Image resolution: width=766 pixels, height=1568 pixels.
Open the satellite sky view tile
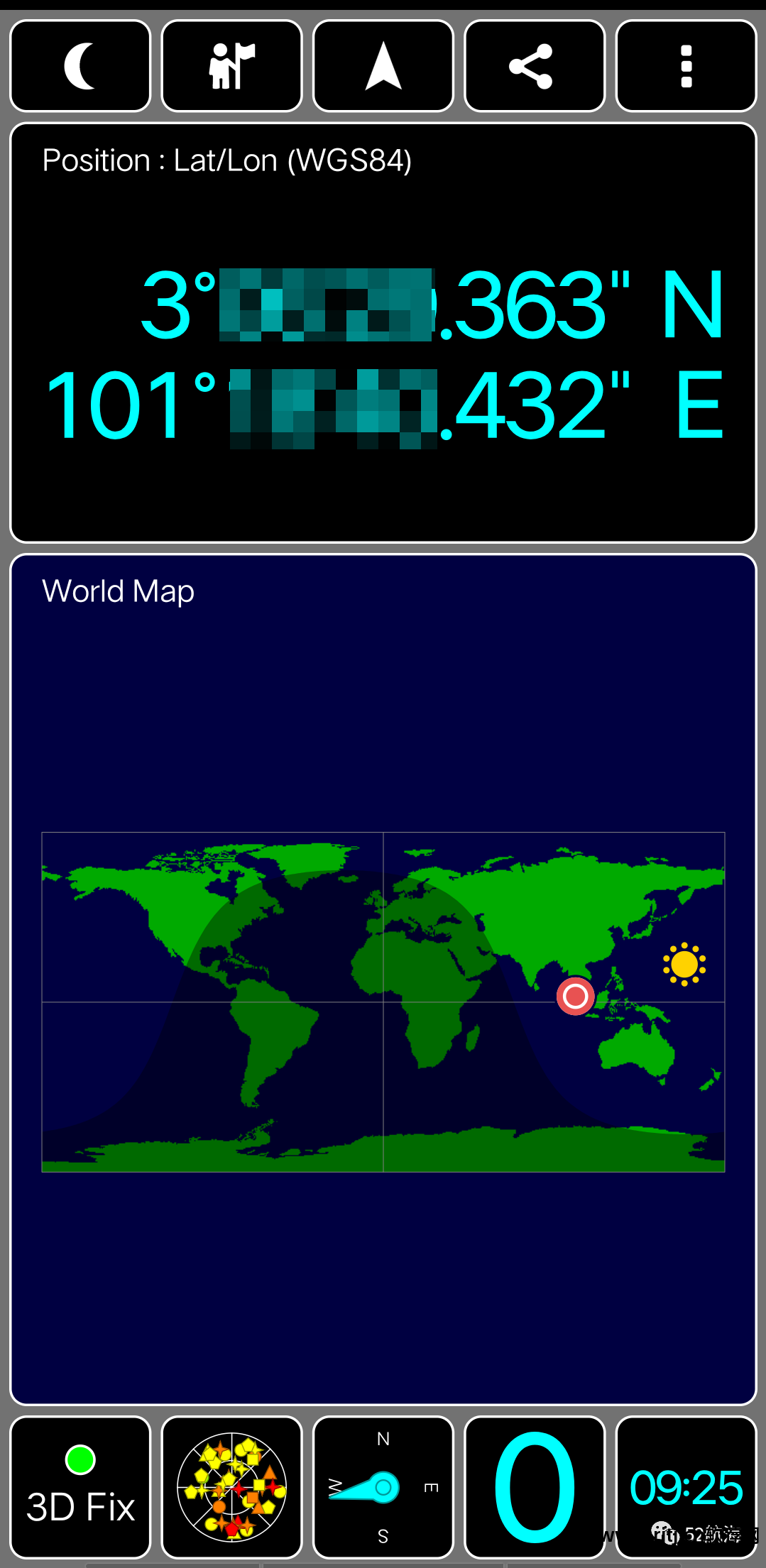point(231,1487)
